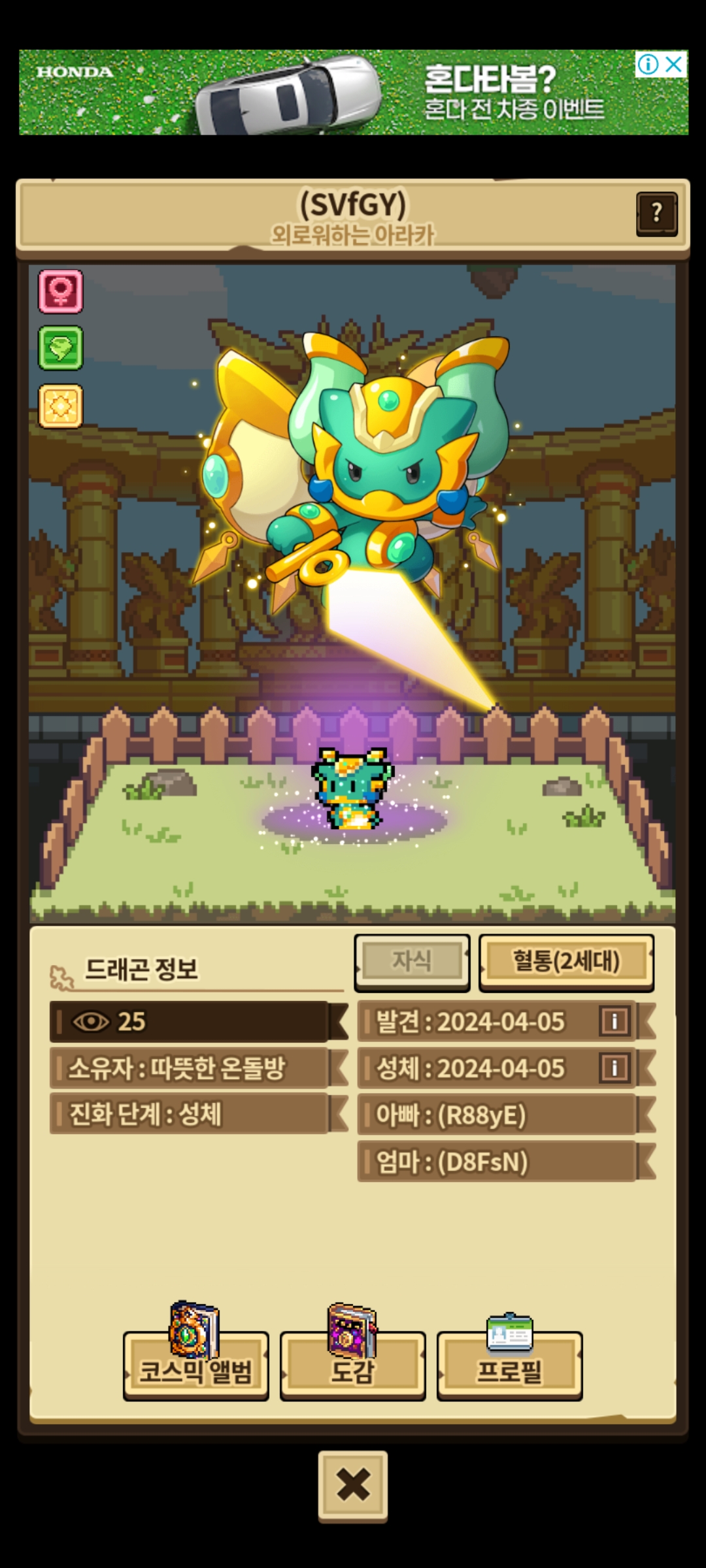View father dragon (R88yE)

point(497,1115)
